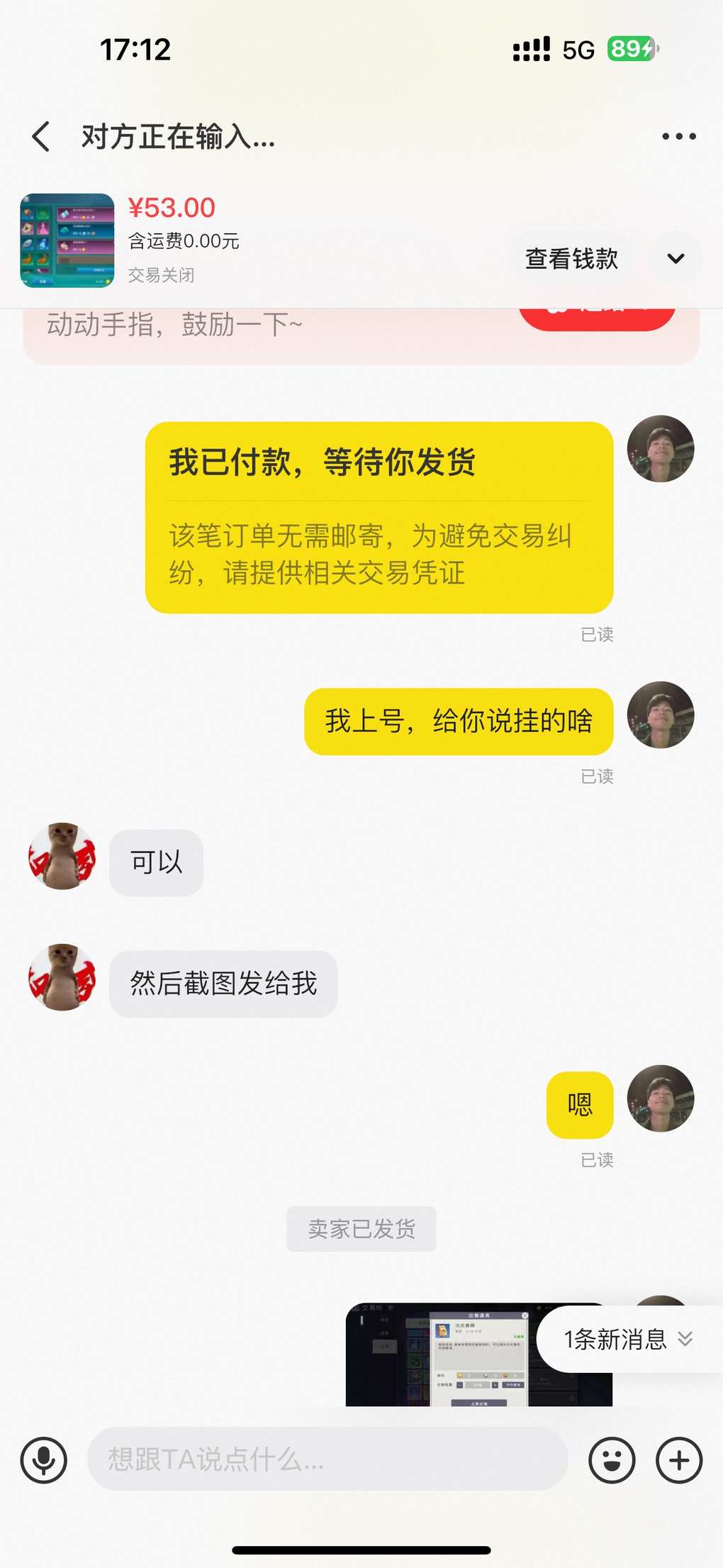Switch to voice input microphone

[44, 1460]
